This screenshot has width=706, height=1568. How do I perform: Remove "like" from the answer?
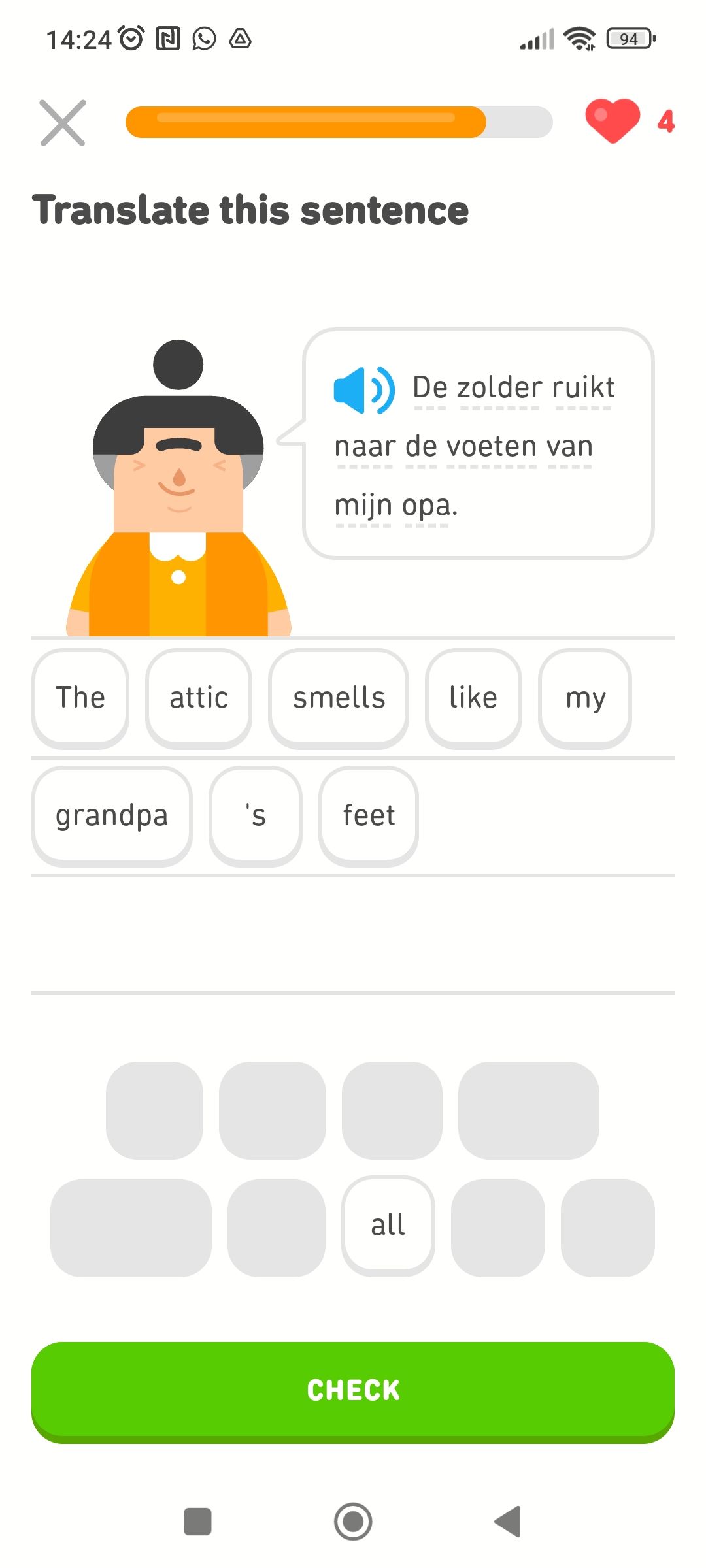(x=473, y=698)
